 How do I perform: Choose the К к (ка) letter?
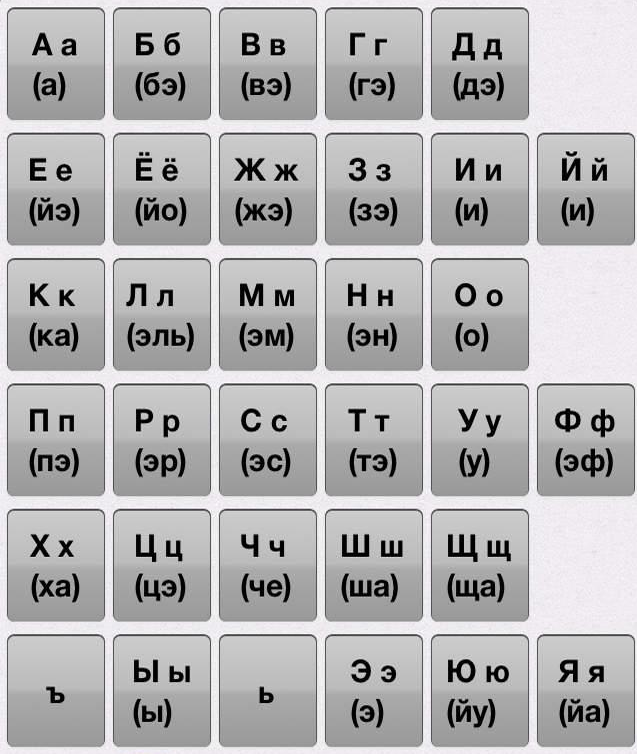[x=55, y=315]
